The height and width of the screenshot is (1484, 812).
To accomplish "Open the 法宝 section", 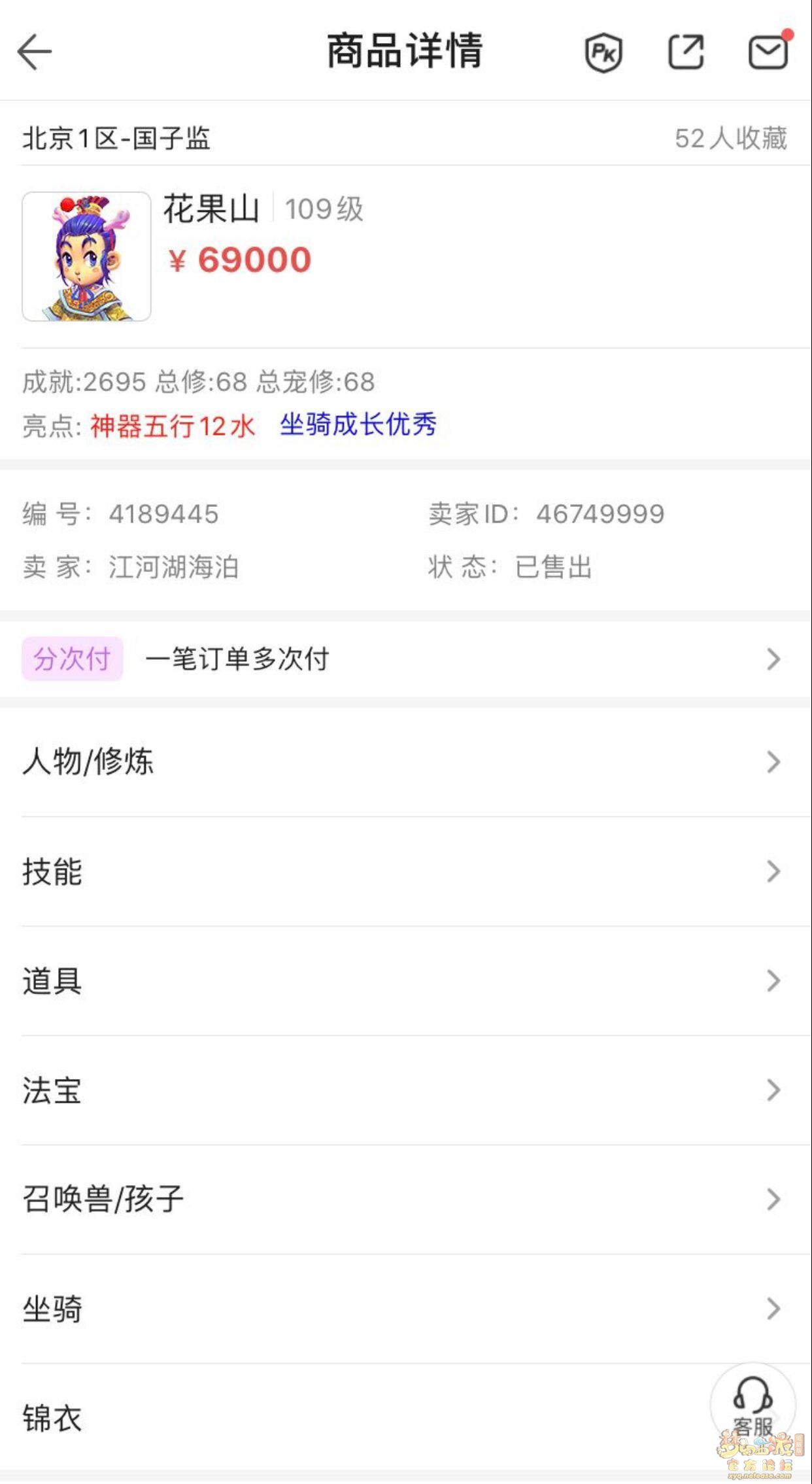I will (x=405, y=1090).
